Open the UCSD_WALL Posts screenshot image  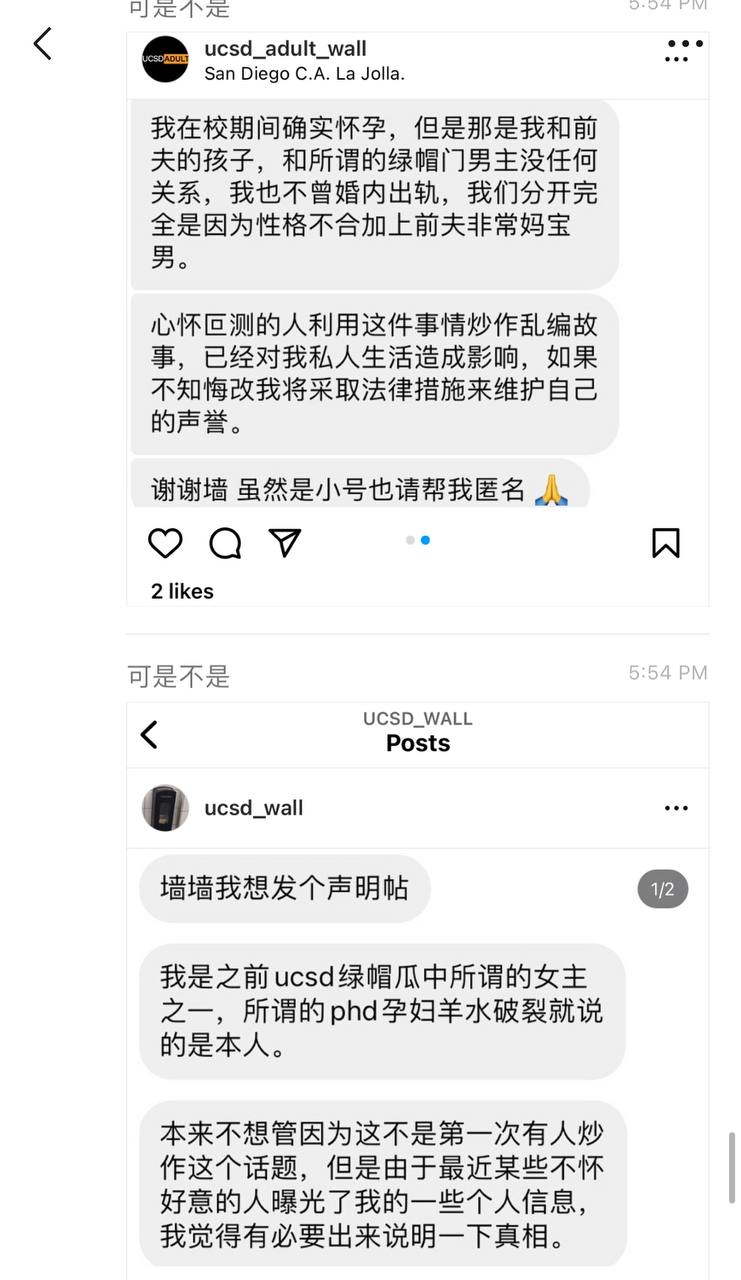pos(417,990)
